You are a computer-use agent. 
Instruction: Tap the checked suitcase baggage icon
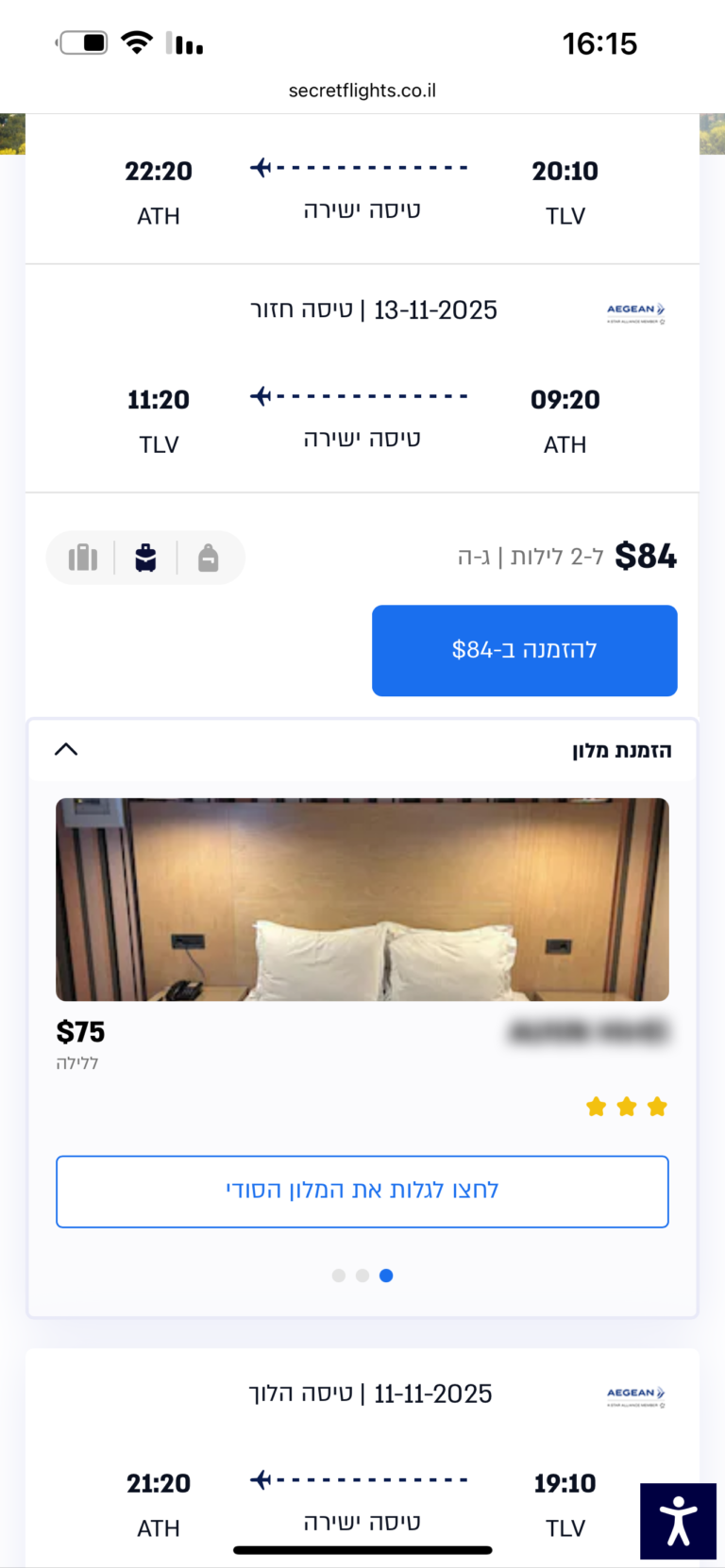click(83, 558)
